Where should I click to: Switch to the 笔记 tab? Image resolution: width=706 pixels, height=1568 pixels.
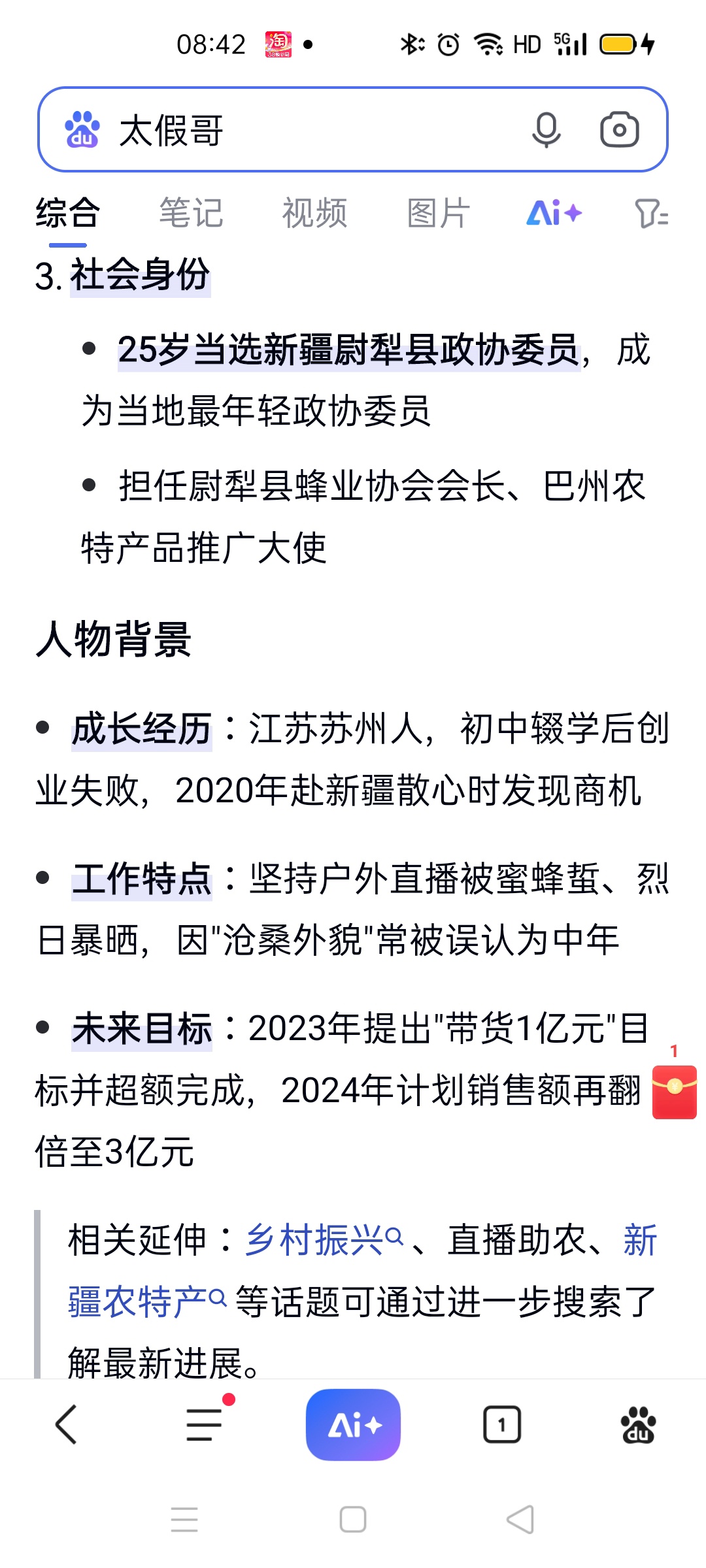click(191, 213)
